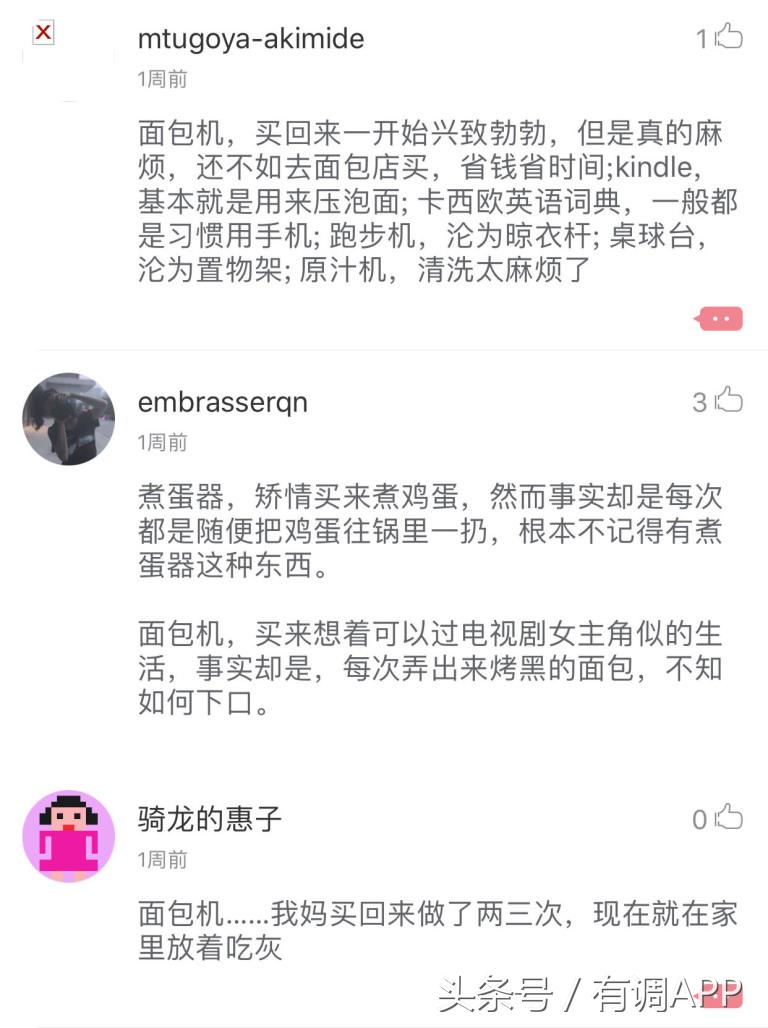Select the username embrasserqn
This screenshot has width=768, height=1028.
tap(222, 403)
